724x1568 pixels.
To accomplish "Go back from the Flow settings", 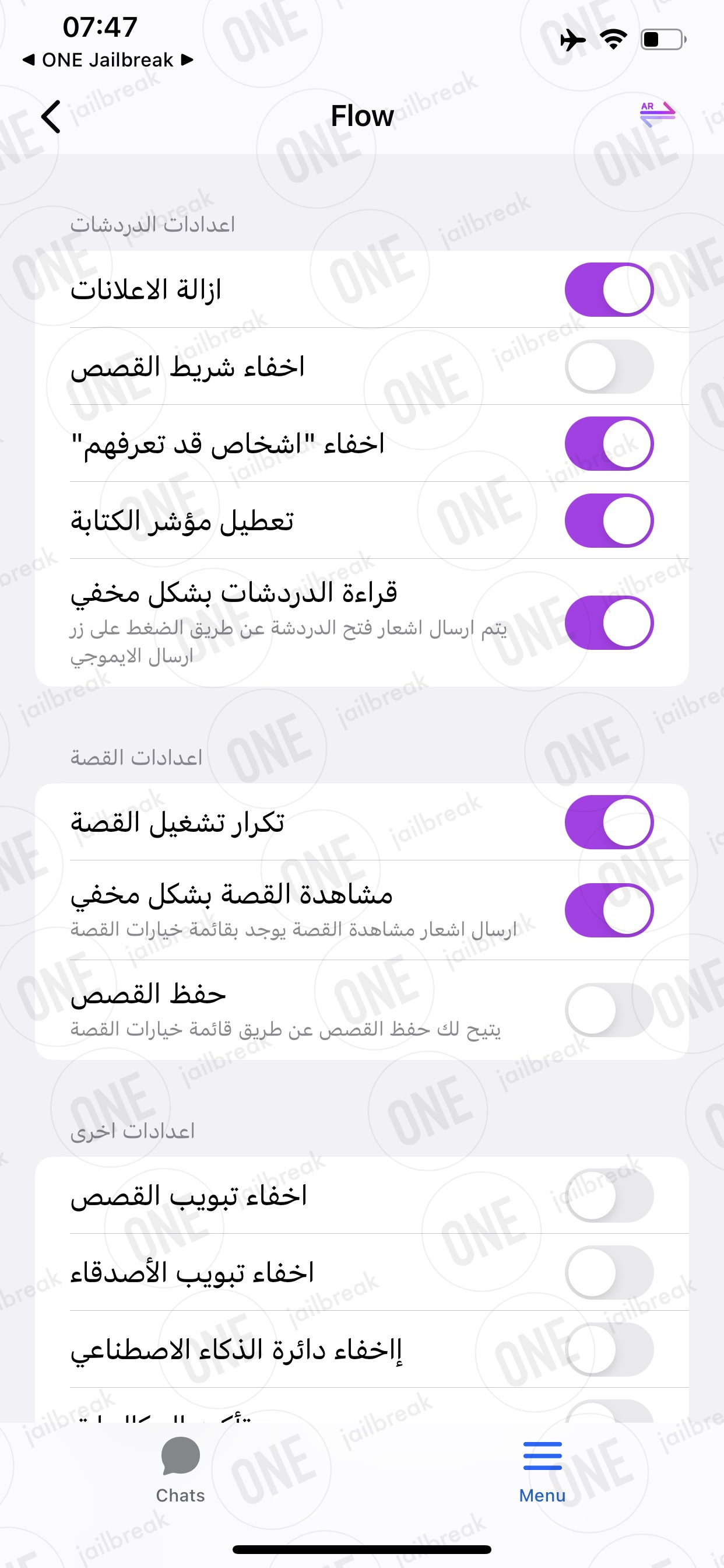I will [x=51, y=116].
